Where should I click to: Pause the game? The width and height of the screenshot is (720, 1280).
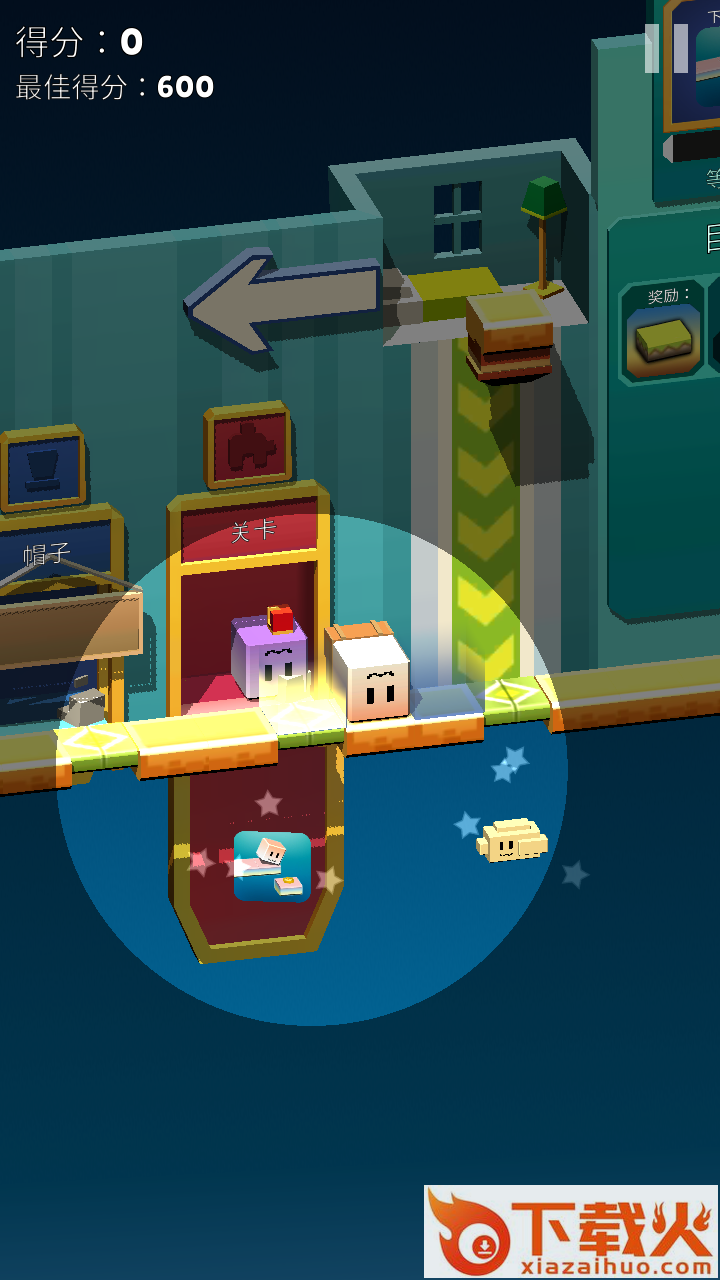coord(666,48)
